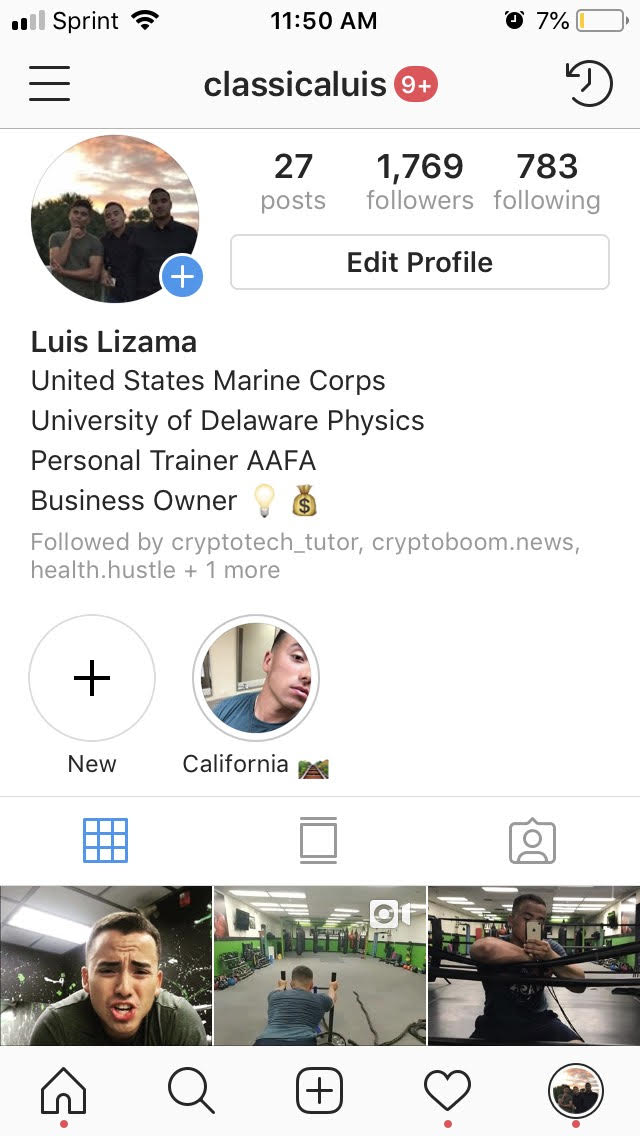
Task: Create a New story highlight
Action: pyautogui.click(x=92, y=679)
